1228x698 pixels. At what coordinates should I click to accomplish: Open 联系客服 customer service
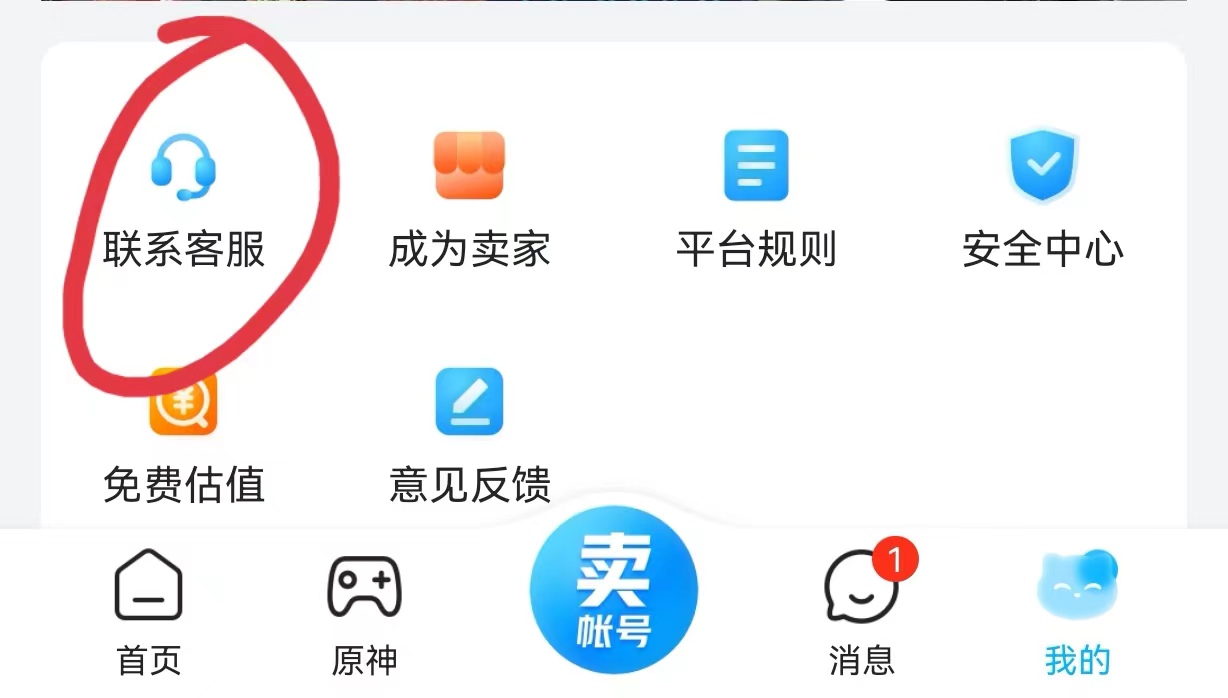pos(184,200)
